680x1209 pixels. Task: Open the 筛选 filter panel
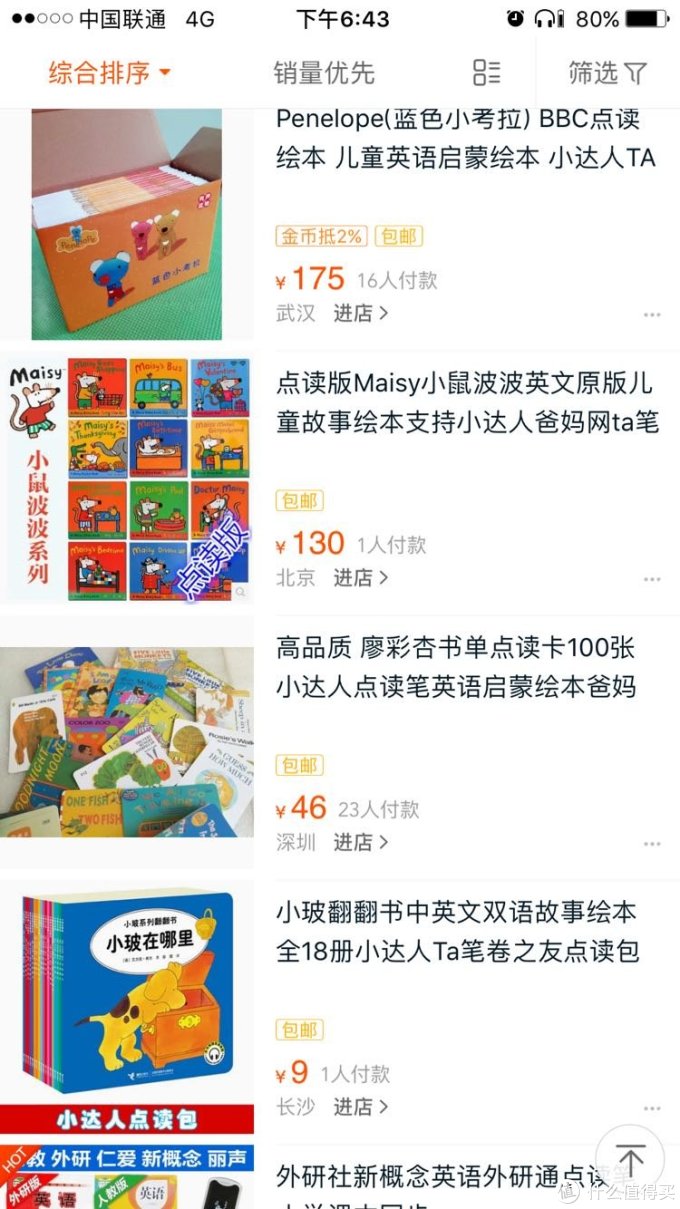[x=607, y=73]
